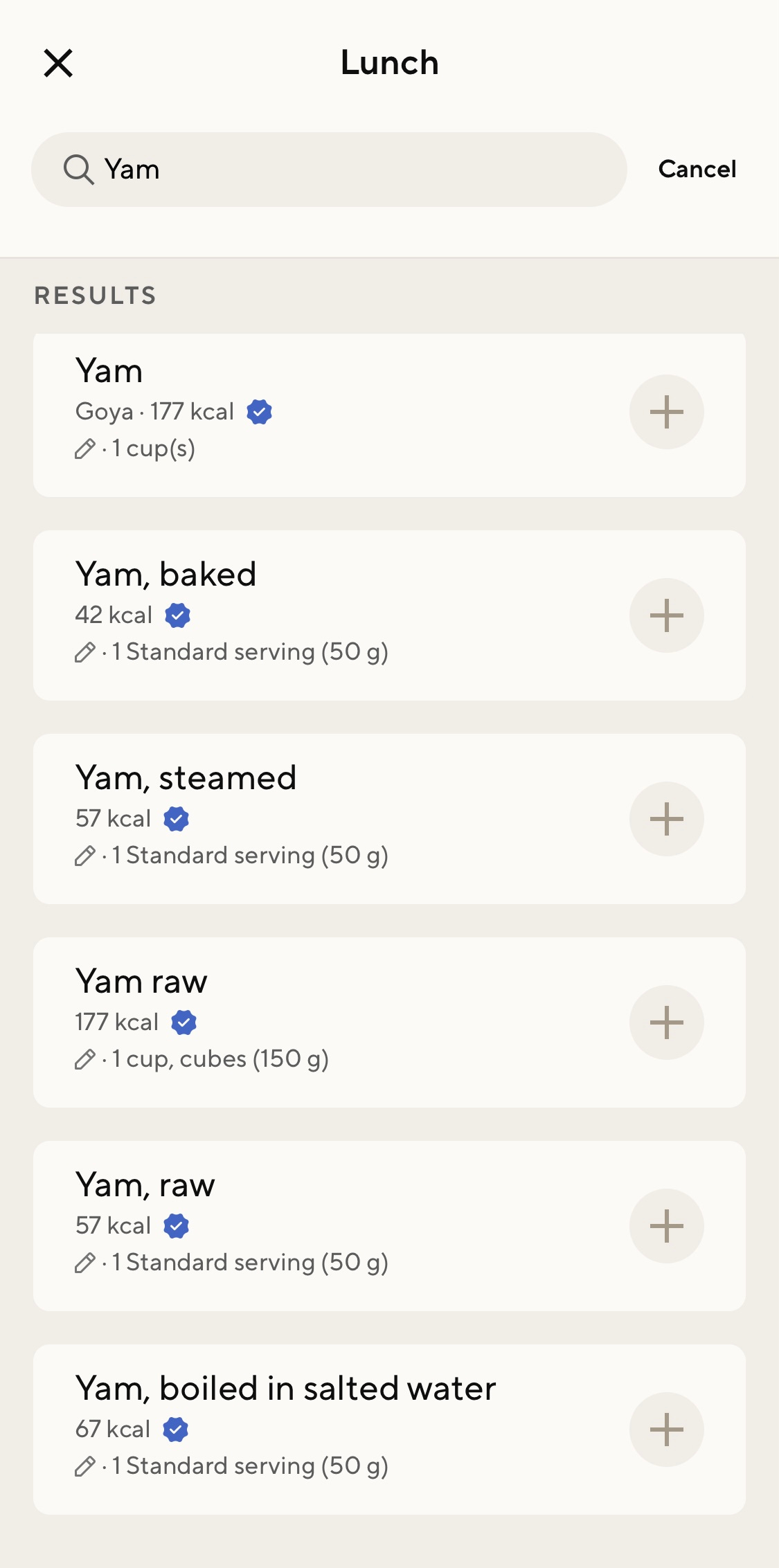Edit serving of Yam, boiled in salted water
This screenshot has width=779, height=1568.
pyautogui.click(x=86, y=1467)
